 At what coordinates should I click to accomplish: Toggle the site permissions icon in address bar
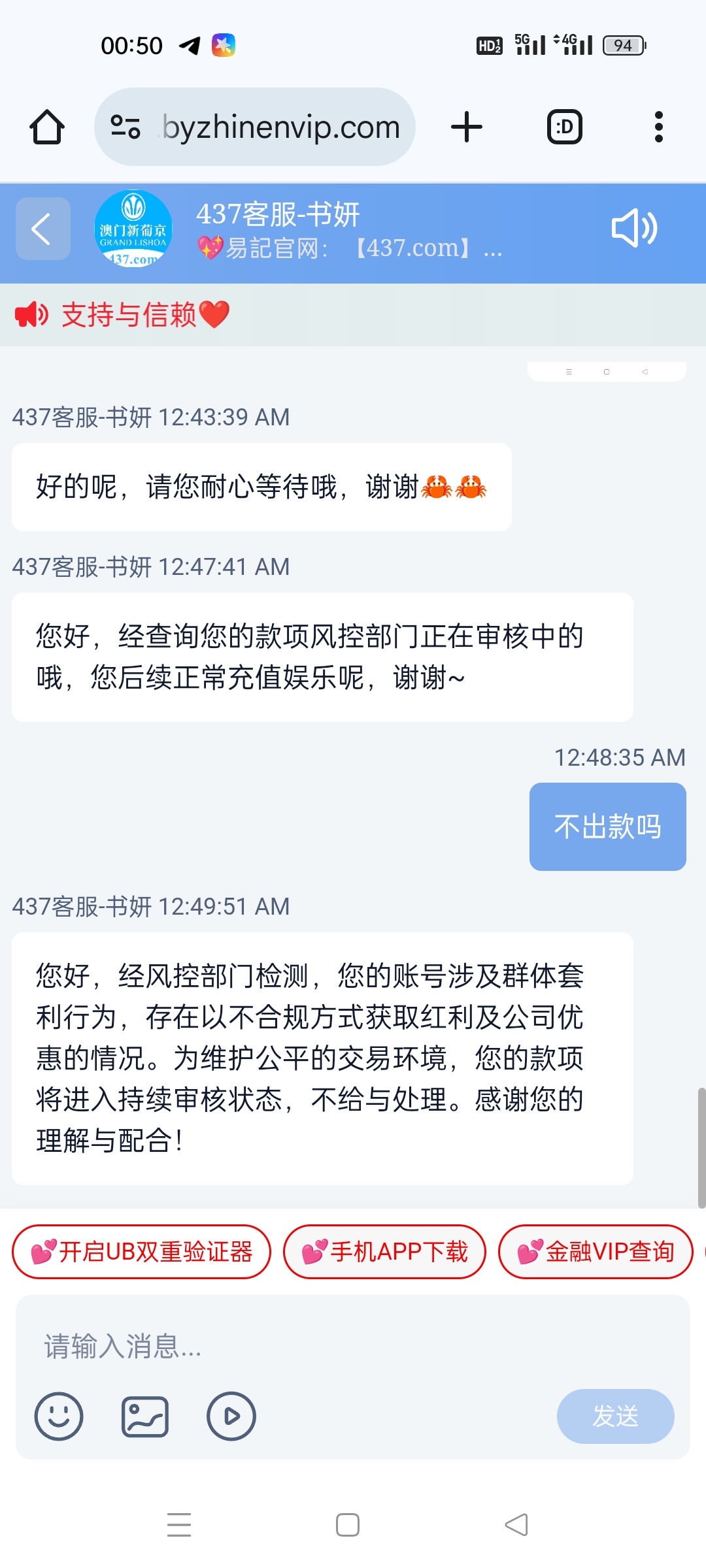pos(125,126)
